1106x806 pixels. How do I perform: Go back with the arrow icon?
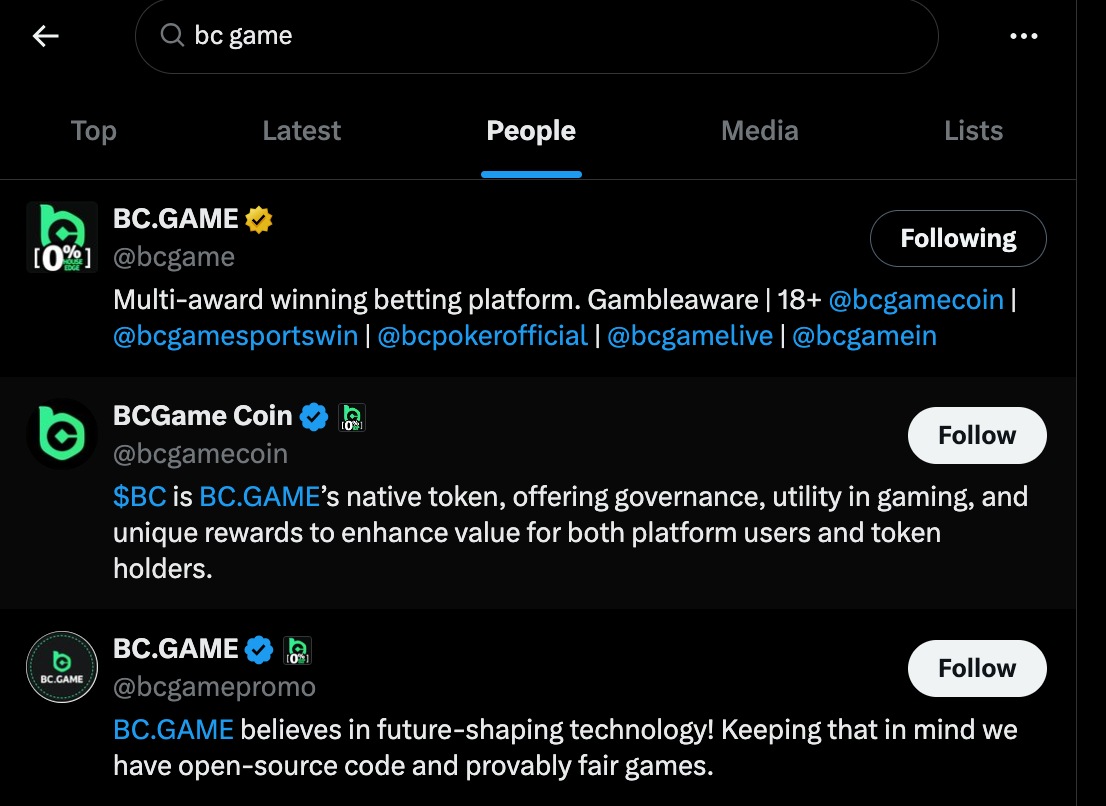pyautogui.click(x=46, y=36)
